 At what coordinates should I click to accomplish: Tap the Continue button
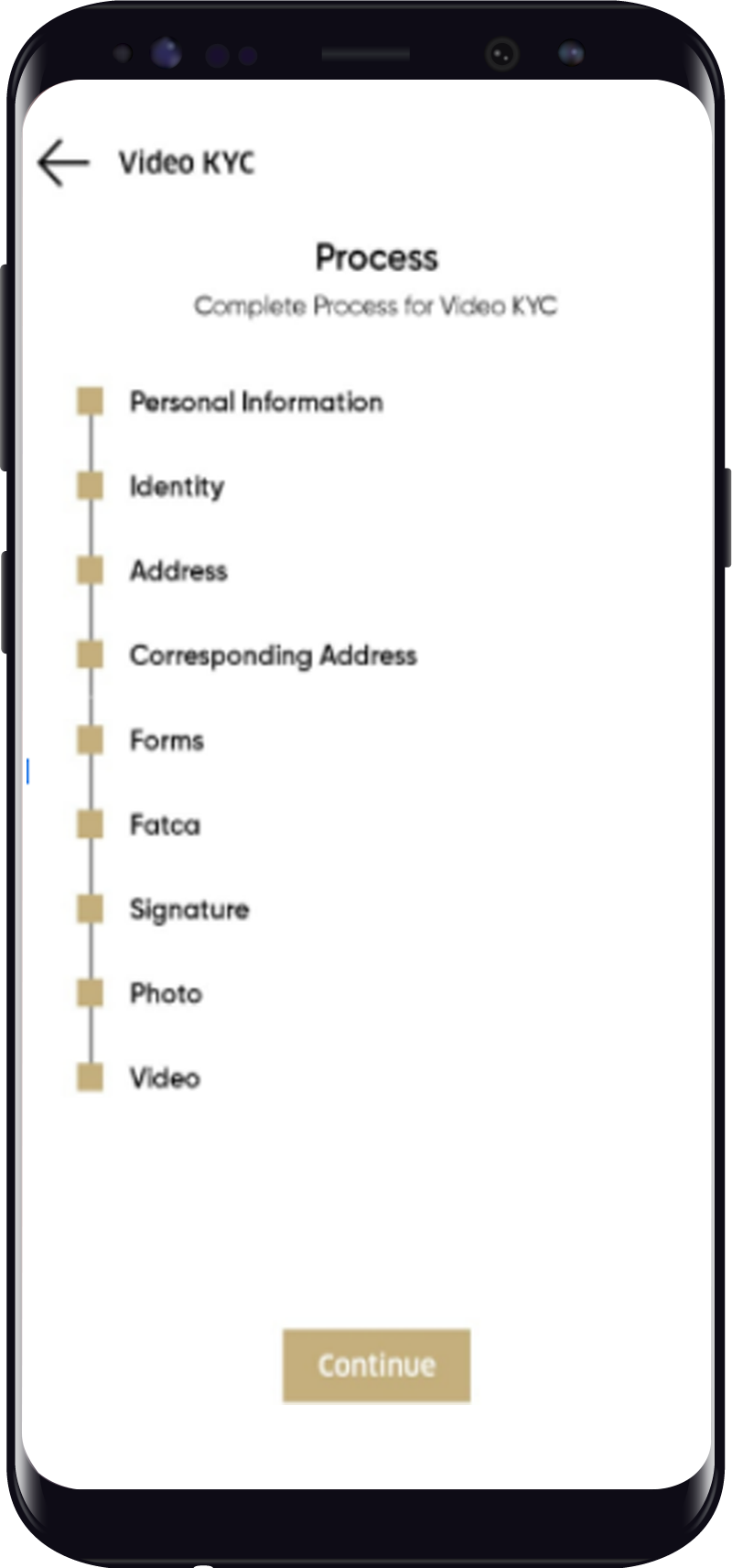(376, 1365)
